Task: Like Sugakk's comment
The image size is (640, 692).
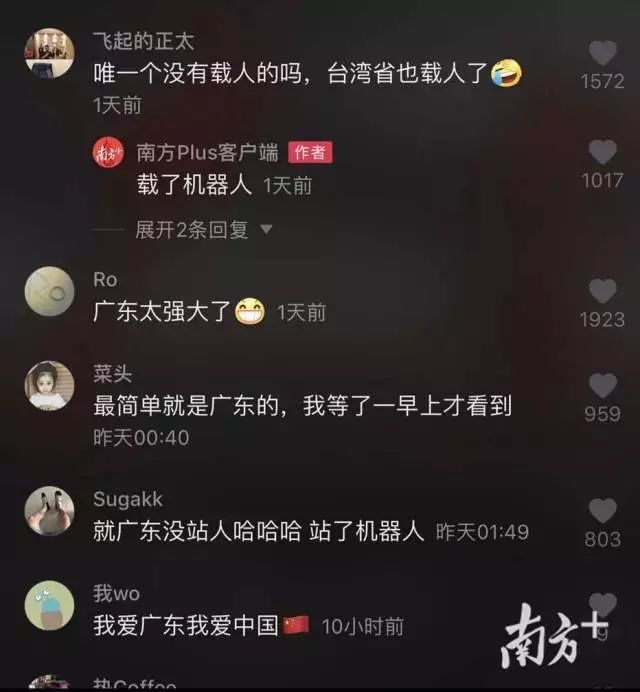Action: pyautogui.click(x=602, y=511)
